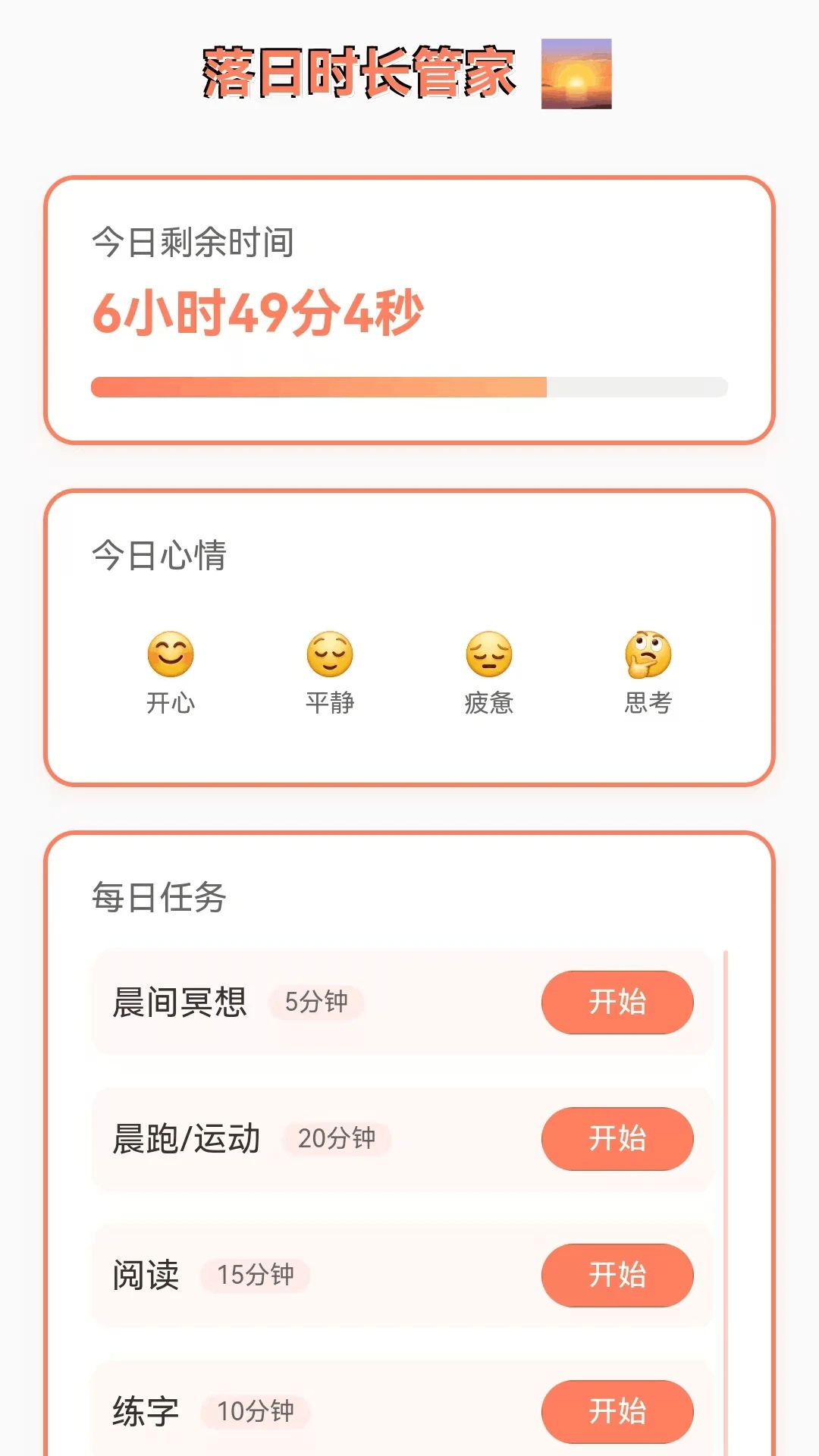Open the 落日时长管家 app title header

(x=362, y=76)
